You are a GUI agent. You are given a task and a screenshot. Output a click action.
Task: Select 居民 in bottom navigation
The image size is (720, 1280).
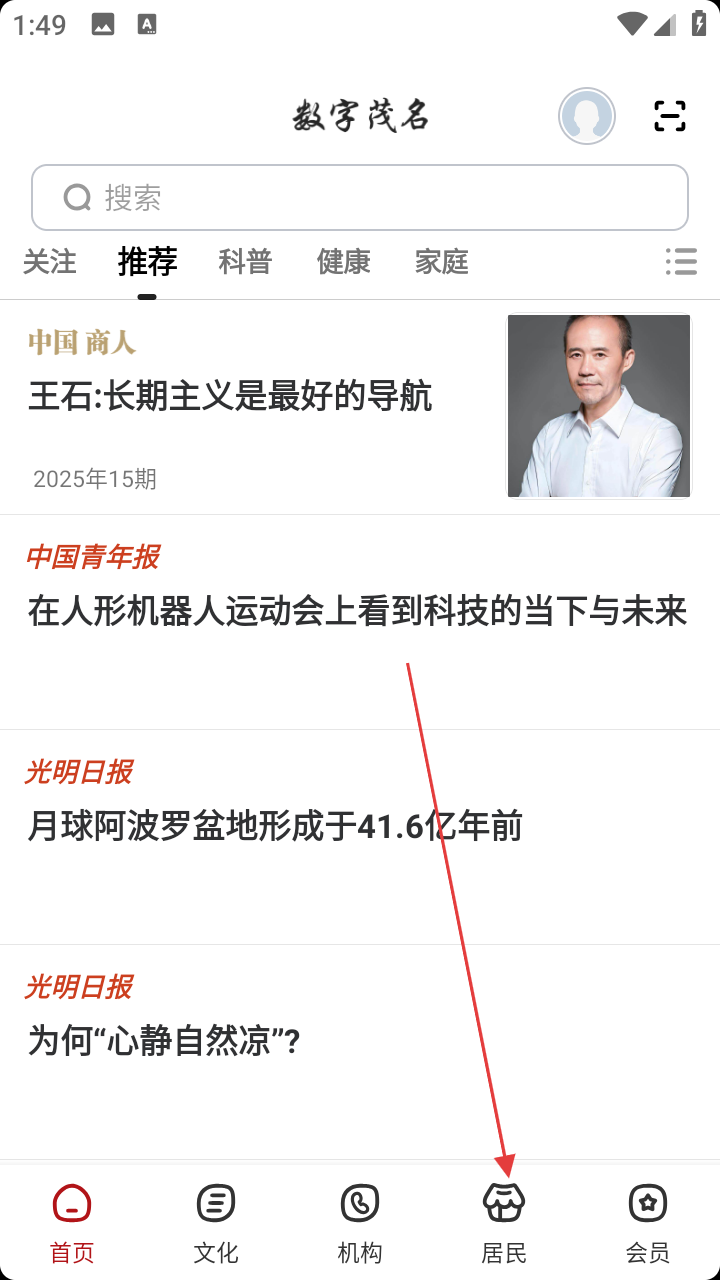point(504,1222)
